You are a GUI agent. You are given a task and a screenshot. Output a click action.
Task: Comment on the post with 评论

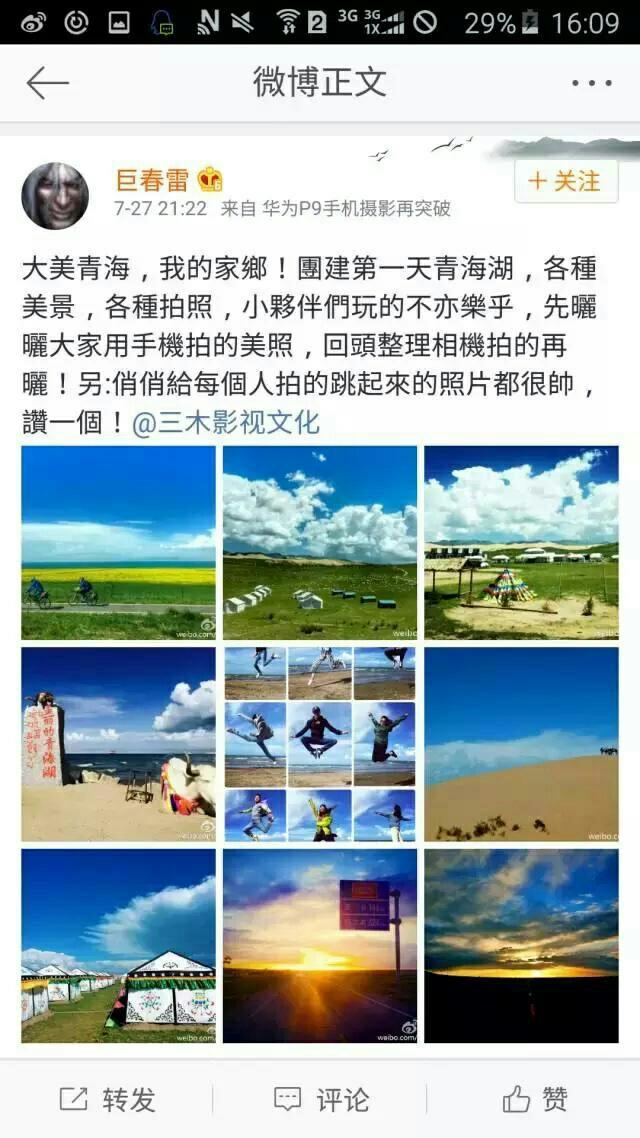pyautogui.click(x=320, y=1100)
